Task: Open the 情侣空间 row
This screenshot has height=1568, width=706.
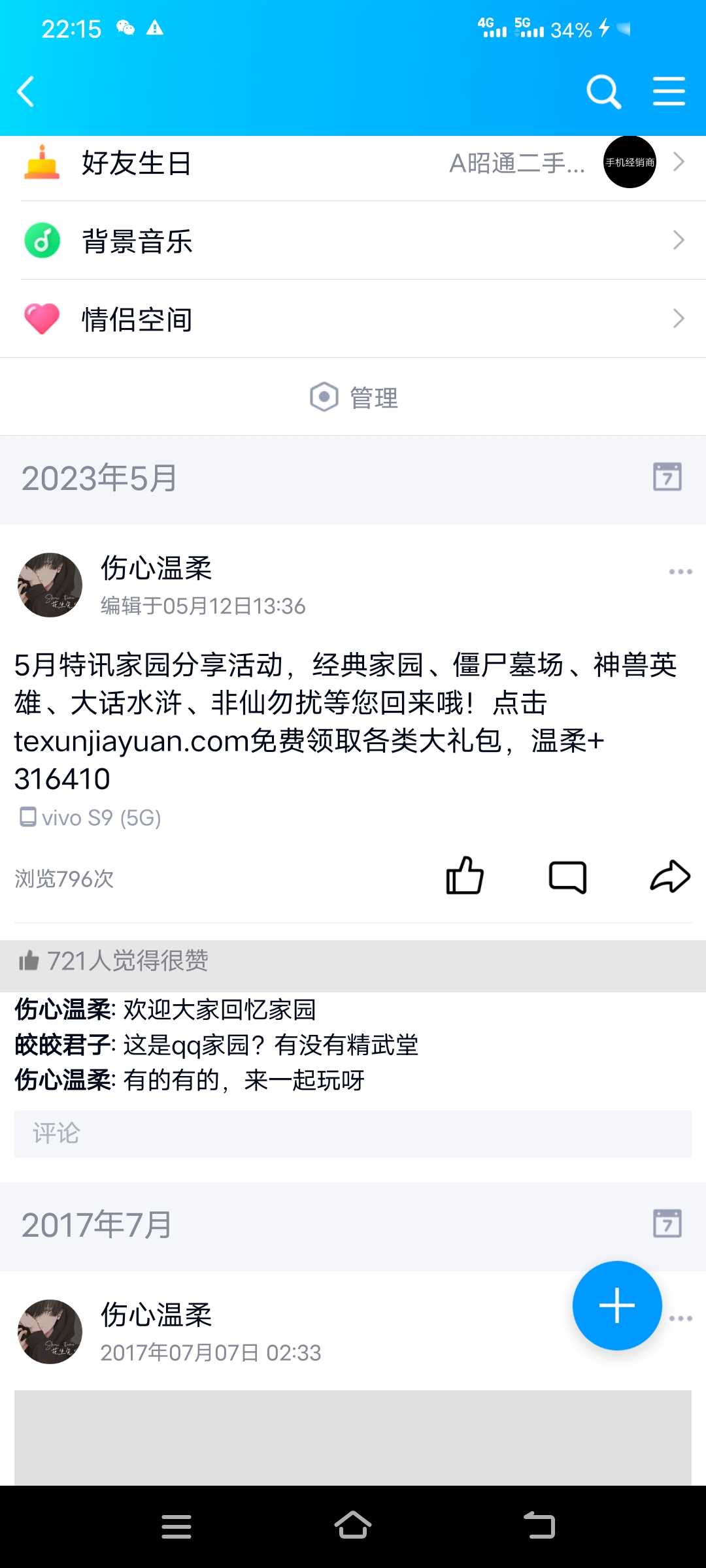Action: click(353, 319)
